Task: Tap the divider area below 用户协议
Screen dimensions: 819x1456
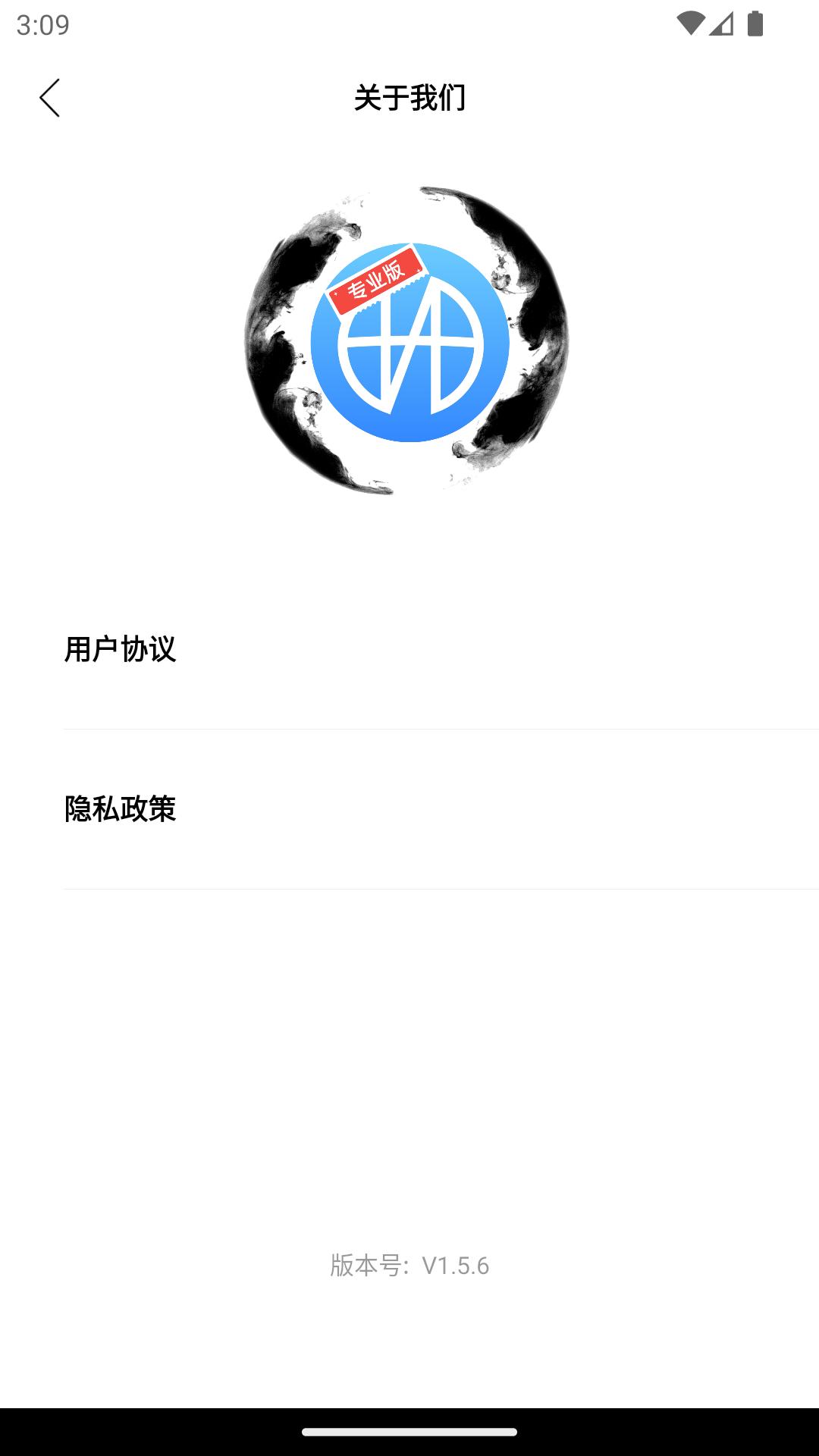Action: [409, 728]
